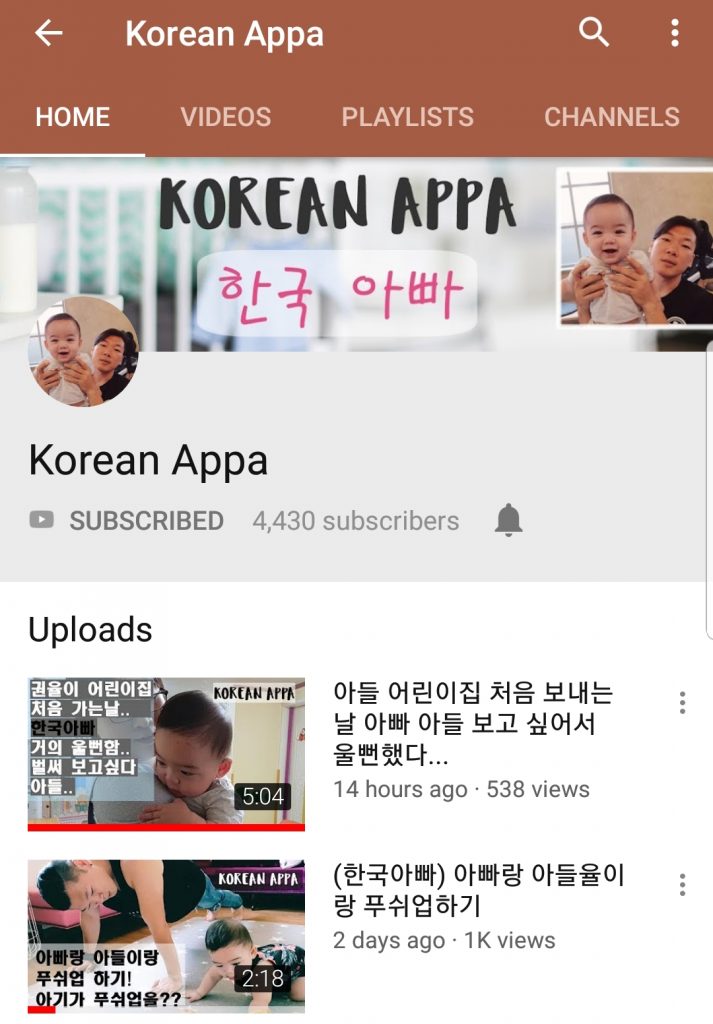Go back using the arrow
The width and height of the screenshot is (713, 1024).
click(48, 34)
